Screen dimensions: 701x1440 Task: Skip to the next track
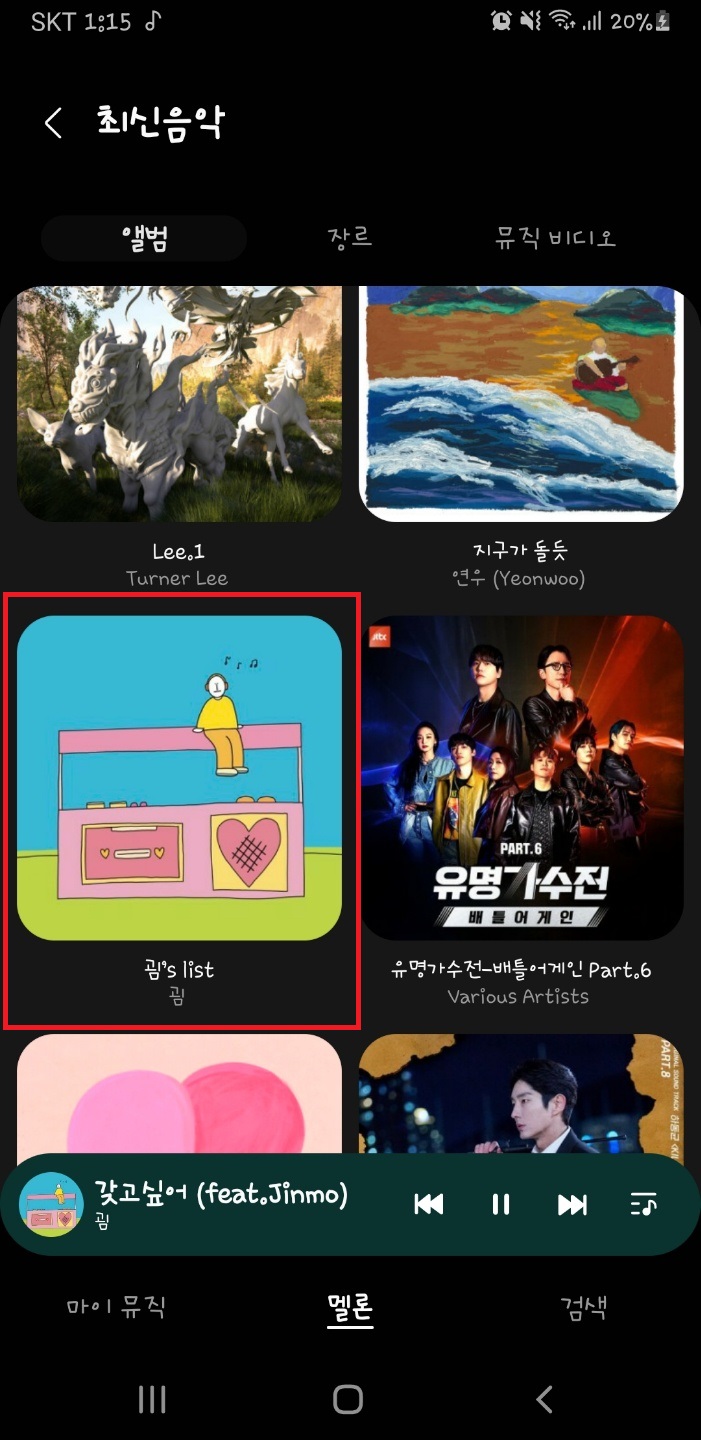tap(572, 1204)
